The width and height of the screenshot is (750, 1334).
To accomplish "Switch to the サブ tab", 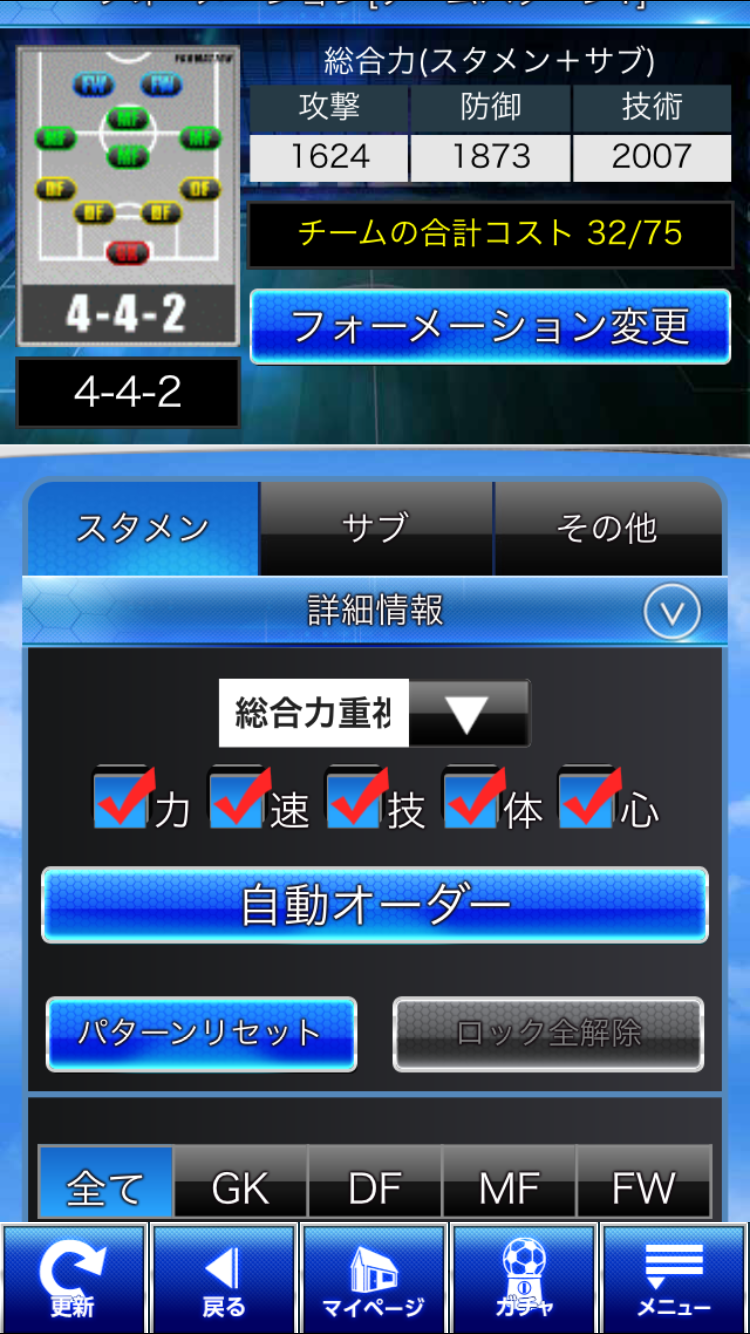I will click(376, 528).
